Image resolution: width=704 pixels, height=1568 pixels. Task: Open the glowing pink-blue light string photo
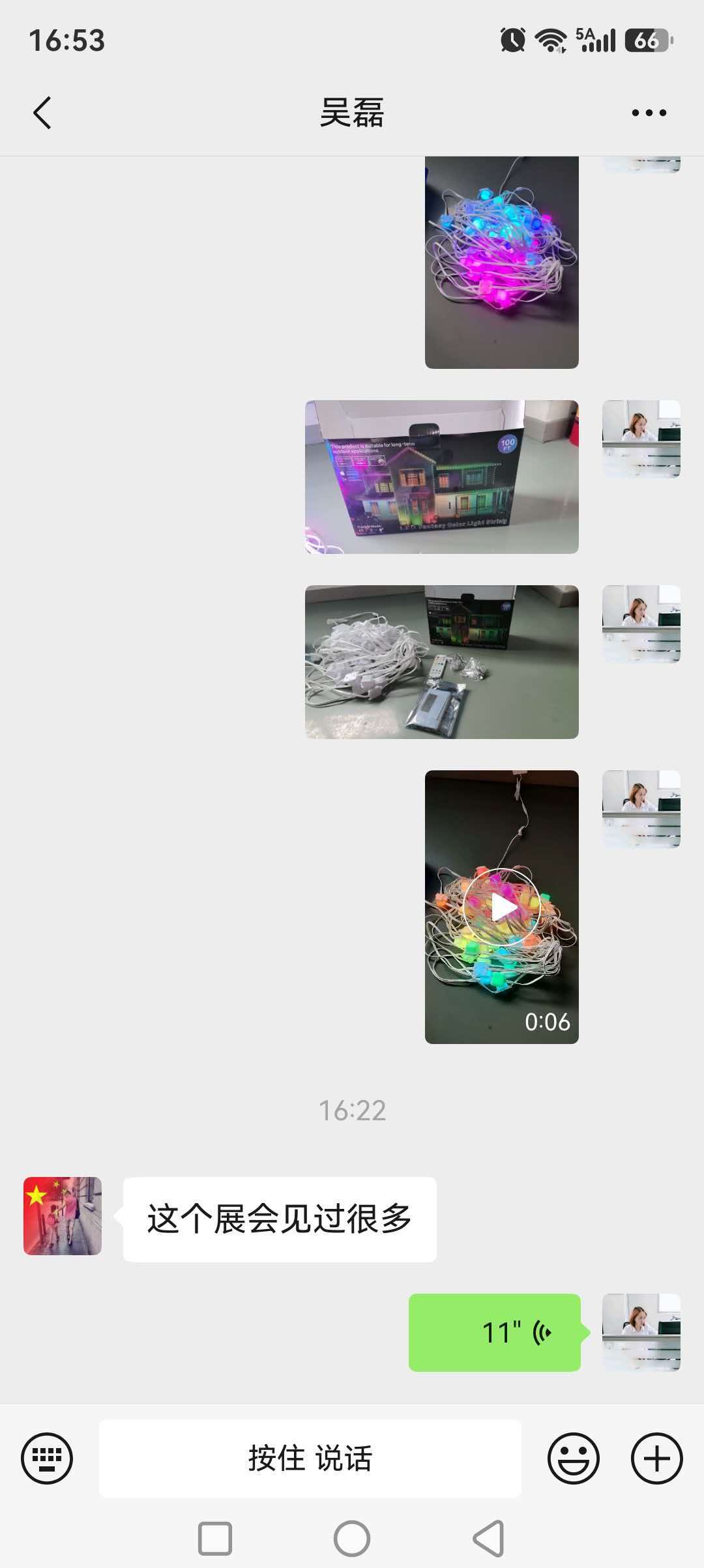(x=501, y=262)
